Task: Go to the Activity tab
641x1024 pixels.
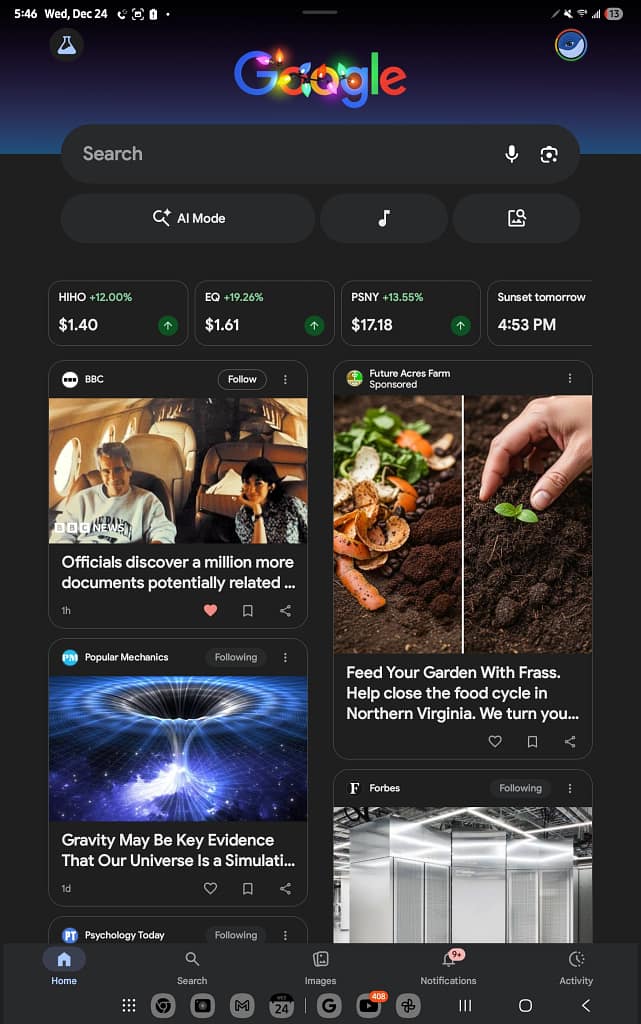Action: pos(576,967)
